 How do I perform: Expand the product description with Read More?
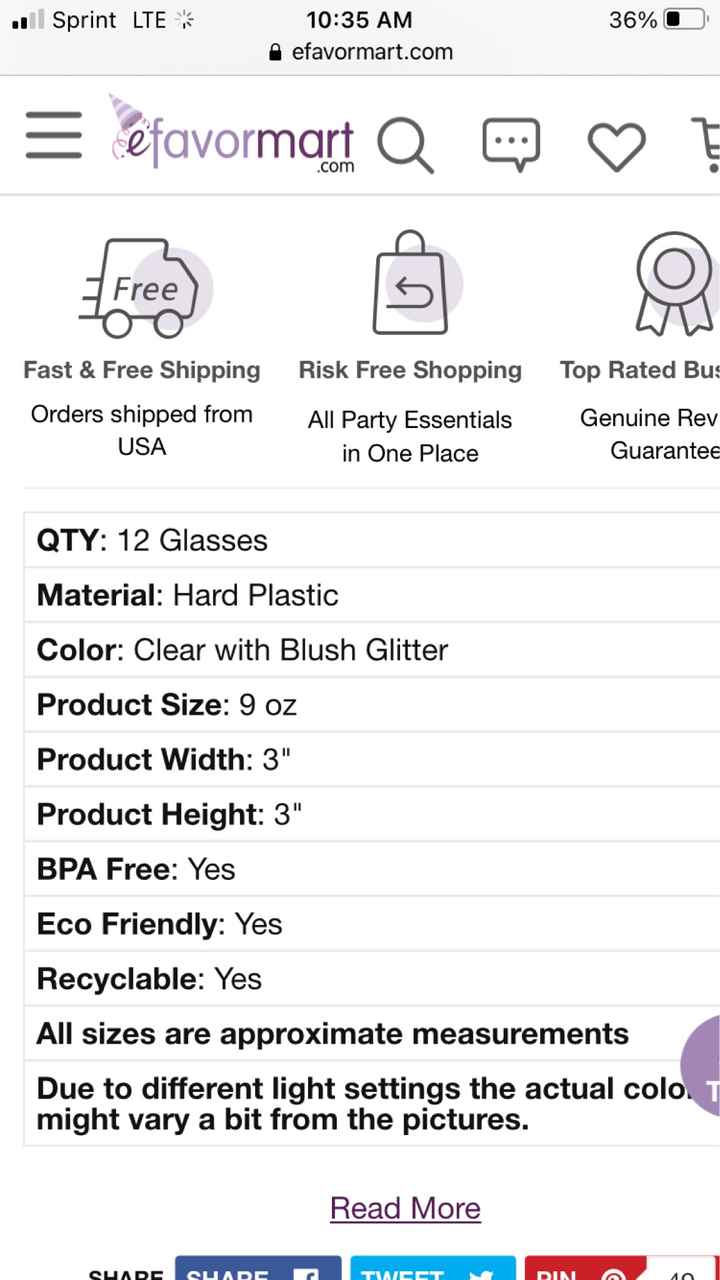click(x=405, y=1208)
